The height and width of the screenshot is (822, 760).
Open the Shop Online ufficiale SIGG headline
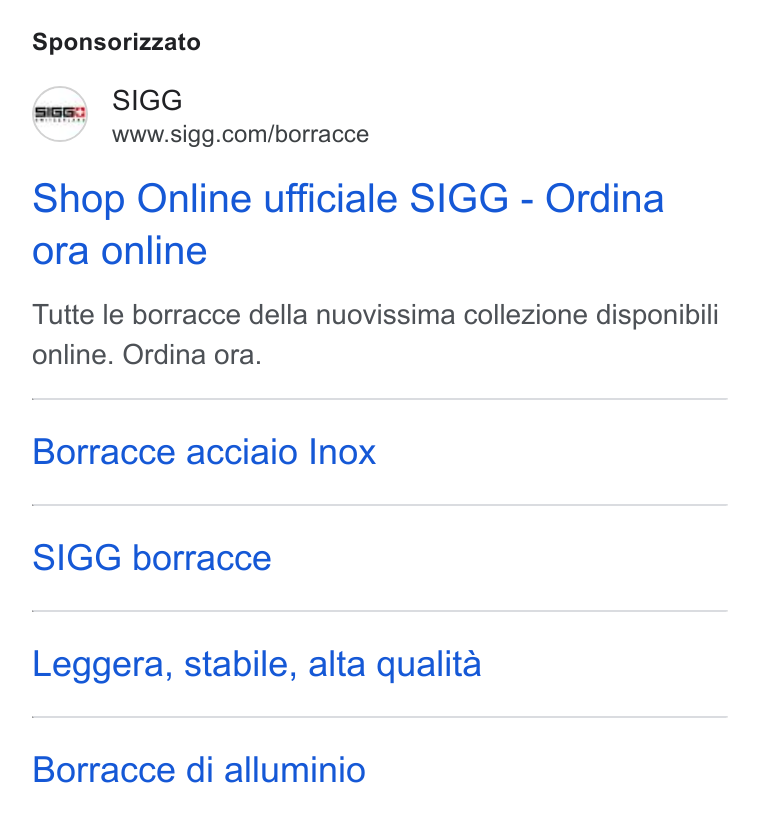tap(348, 224)
